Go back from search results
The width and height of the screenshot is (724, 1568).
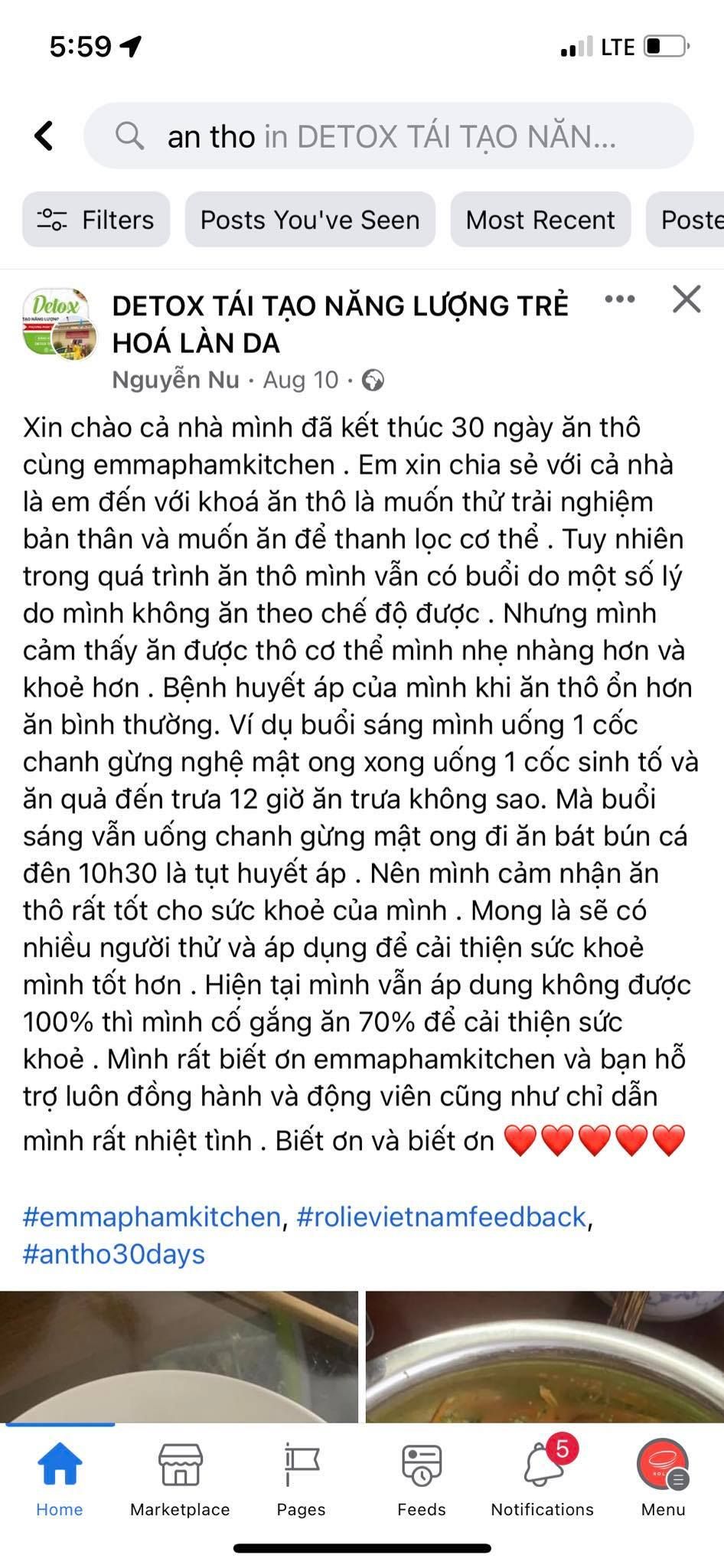click(x=44, y=136)
